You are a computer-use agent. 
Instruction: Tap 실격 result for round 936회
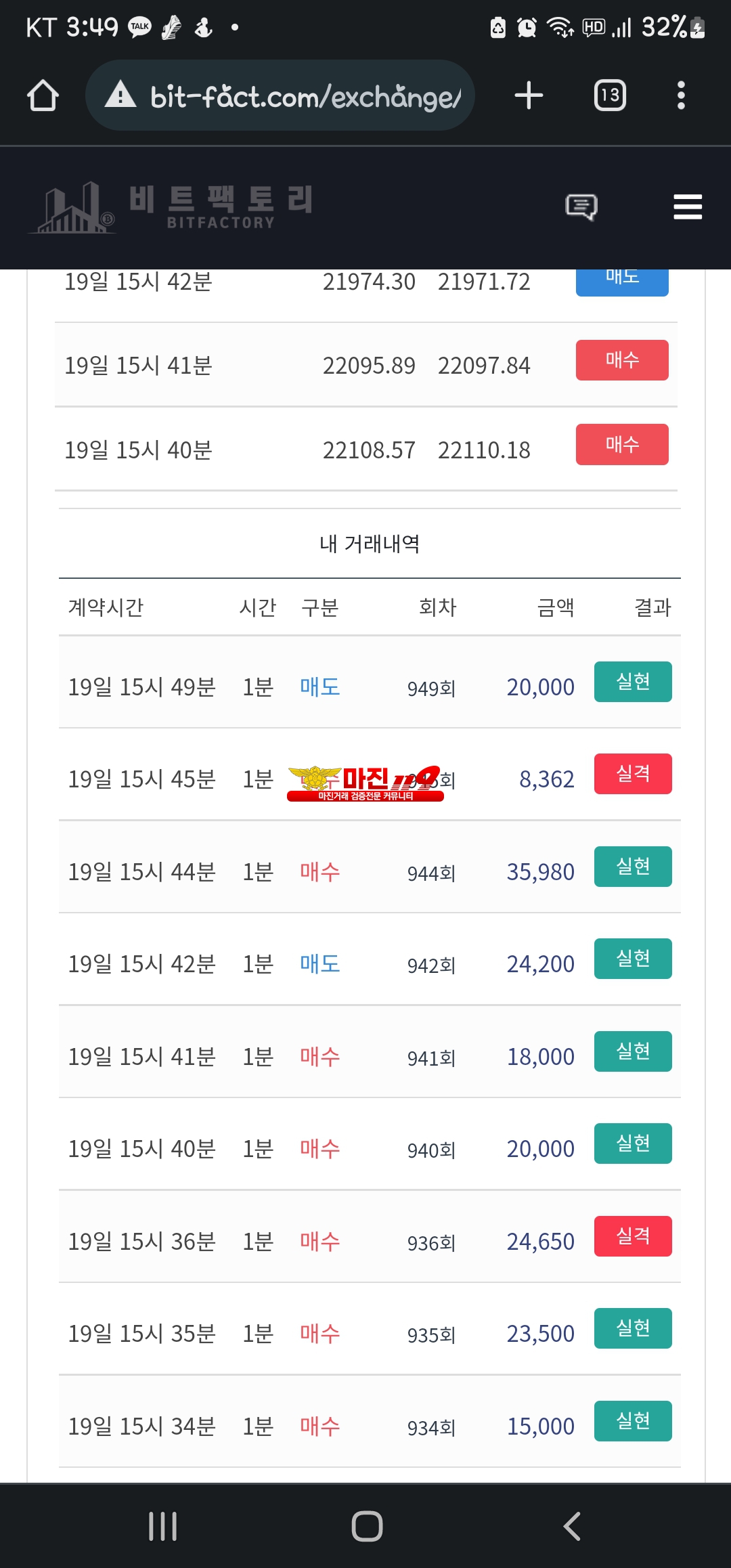click(633, 1236)
